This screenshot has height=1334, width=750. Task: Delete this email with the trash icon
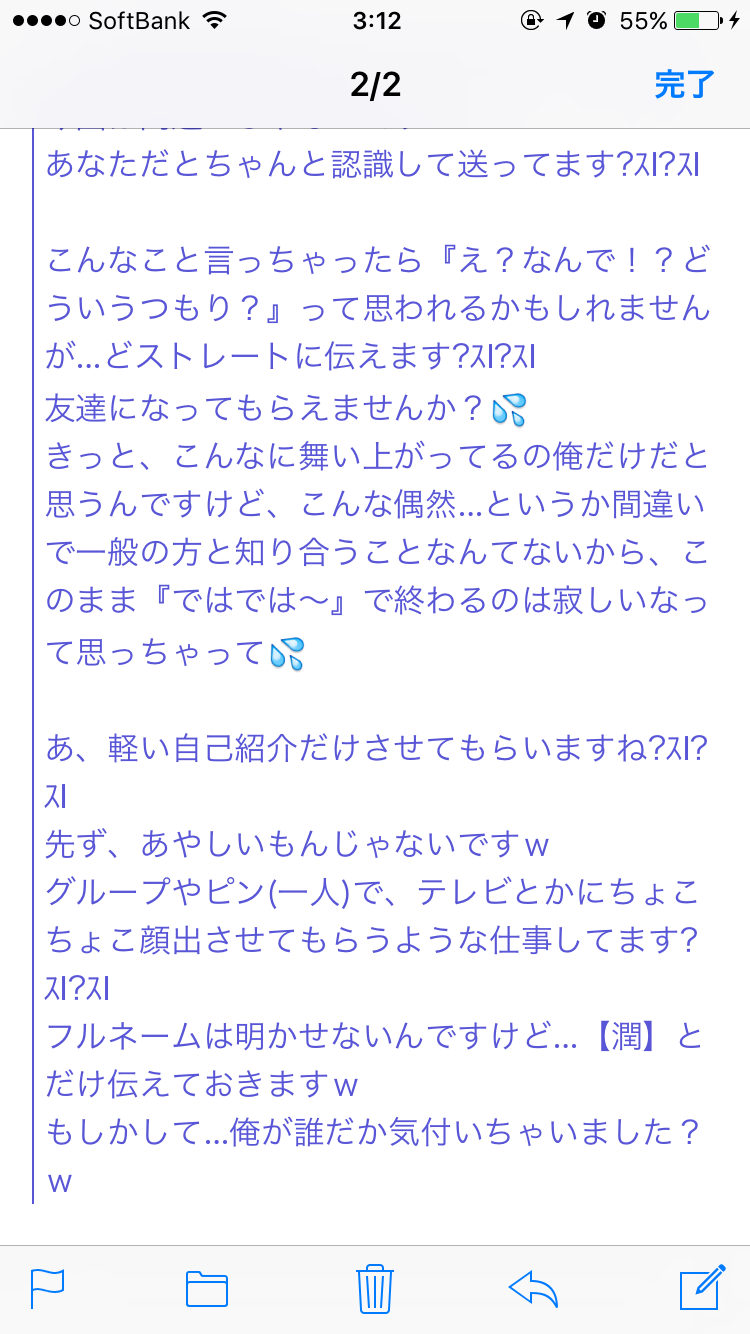click(x=375, y=1288)
